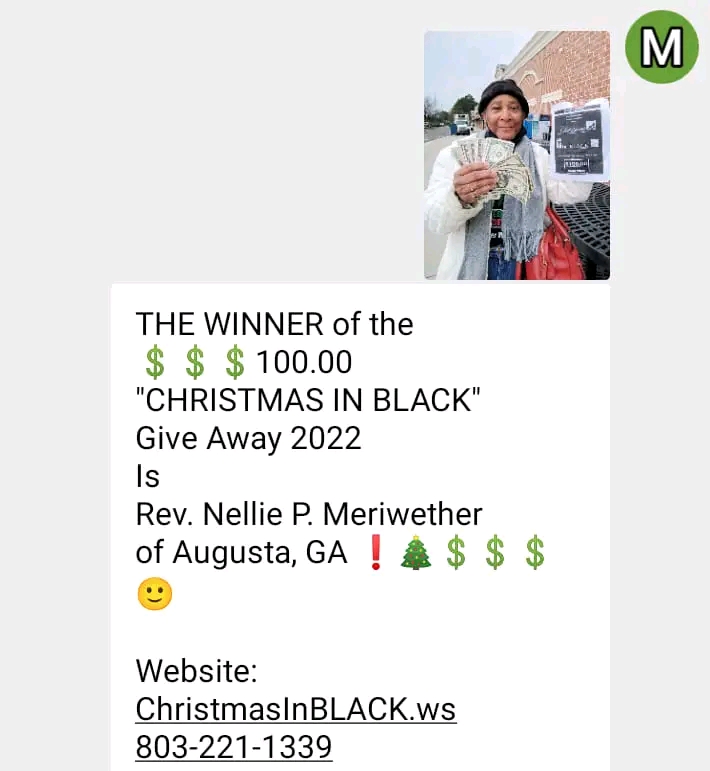
Task: Open the photo attachment of the winner
Action: pos(516,155)
